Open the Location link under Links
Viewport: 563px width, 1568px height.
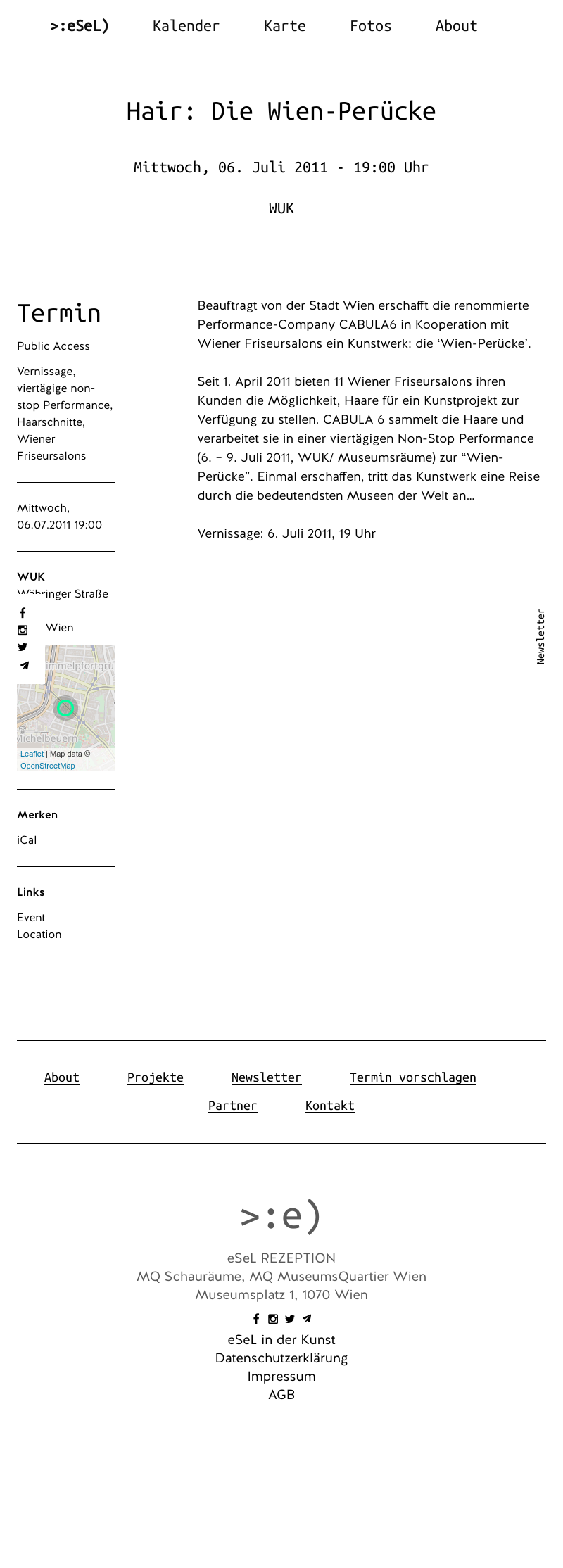pyautogui.click(x=39, y=934)
